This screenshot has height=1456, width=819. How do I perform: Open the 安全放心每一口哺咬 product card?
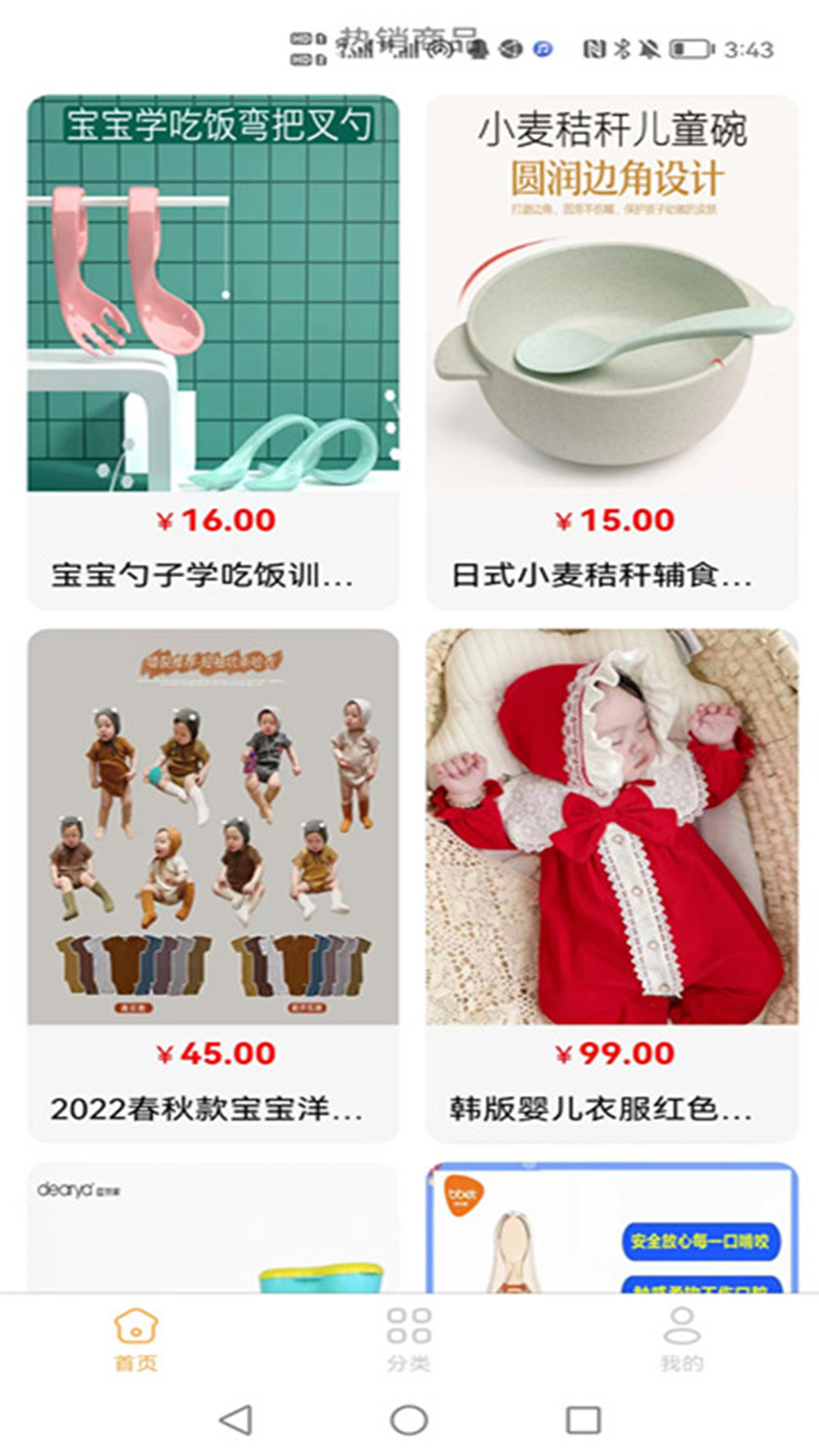tap(612, 1228)
